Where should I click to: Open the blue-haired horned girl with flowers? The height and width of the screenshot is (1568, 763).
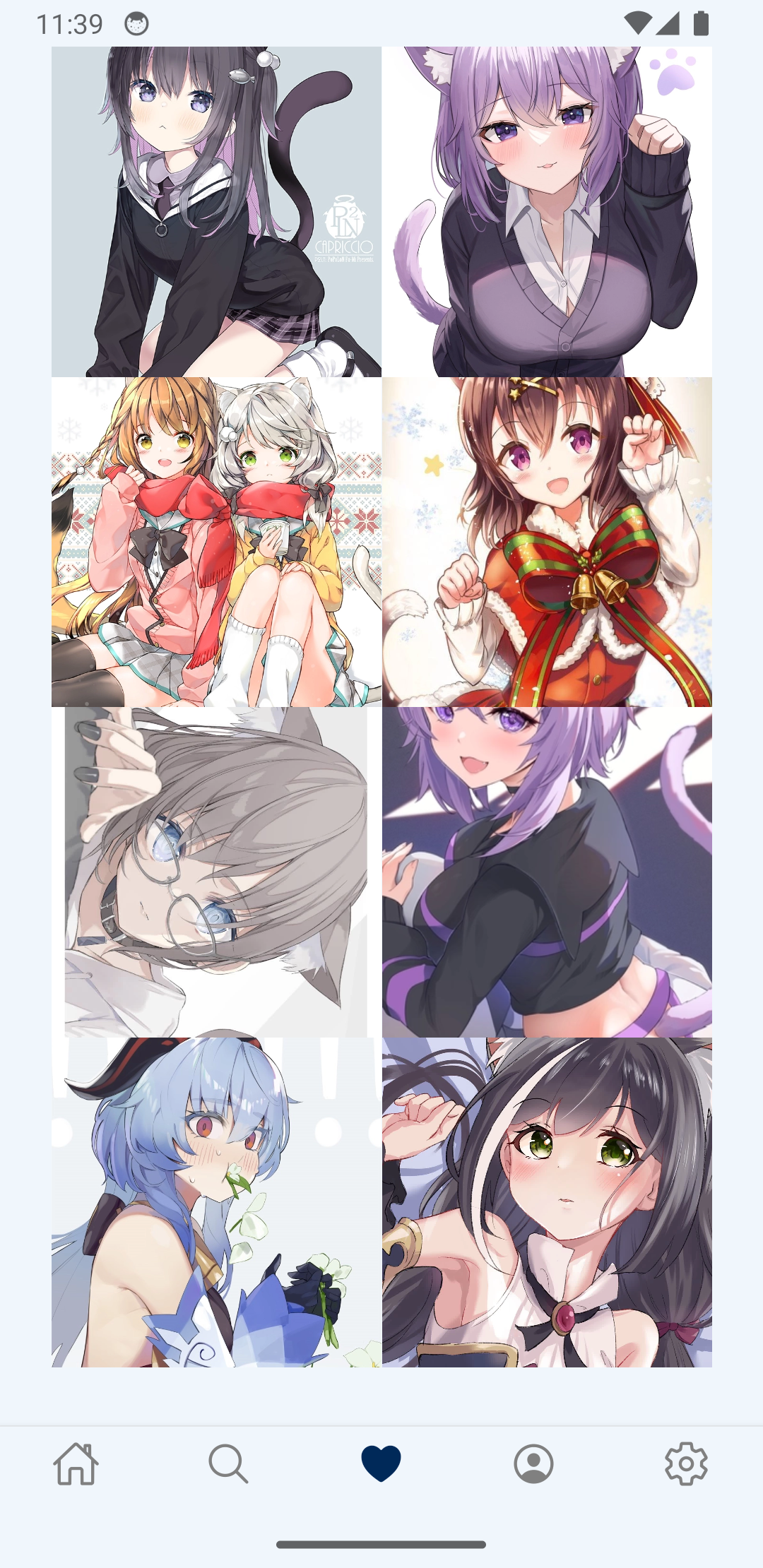click(x=216, y=1202)
